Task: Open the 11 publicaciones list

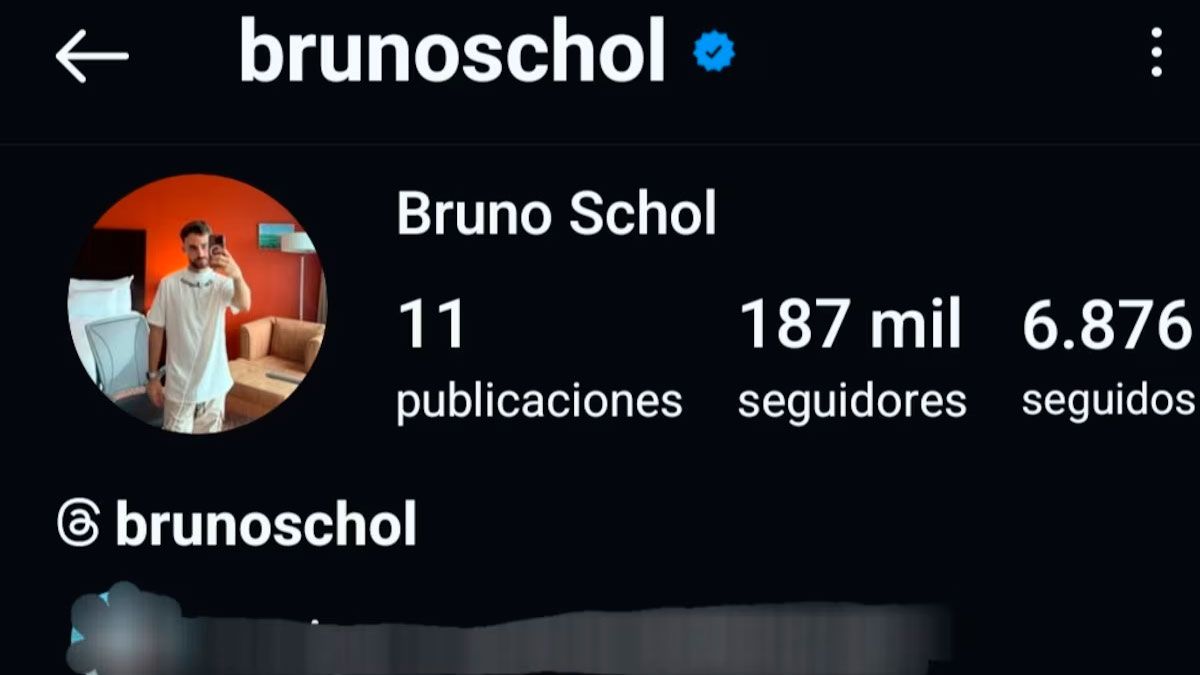Action: click(538, 359)
